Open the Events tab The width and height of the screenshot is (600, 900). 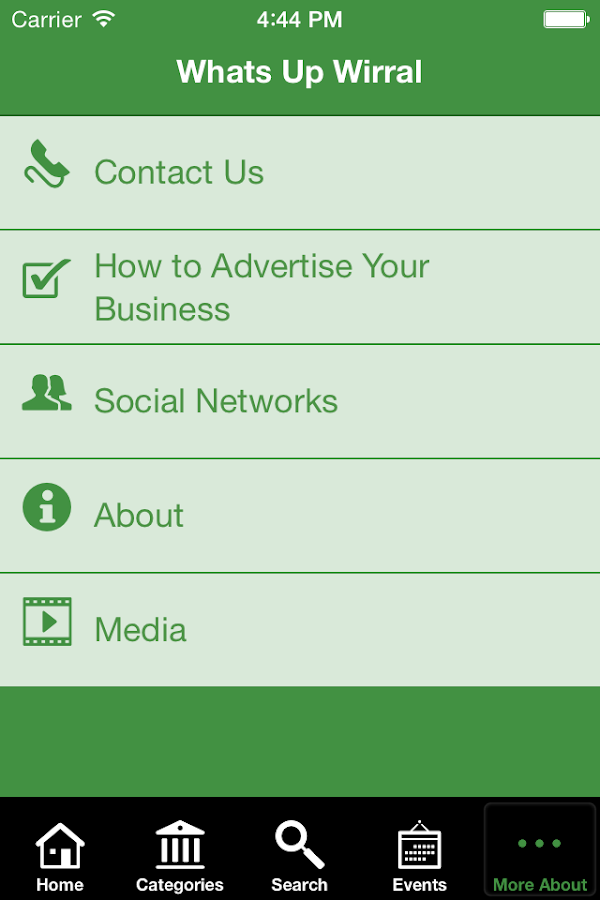(x=420, y=856)
